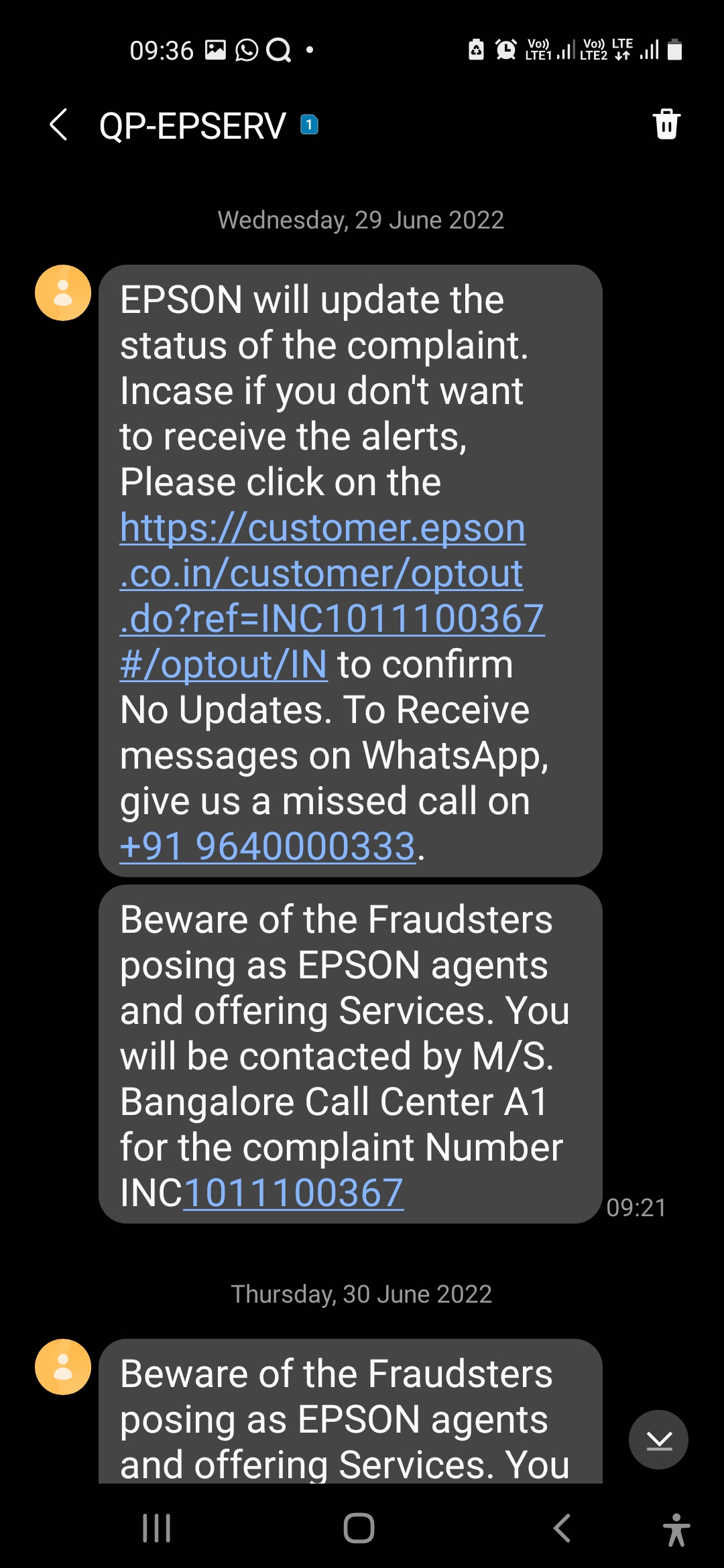
Task: Tap the data saver icon in status bar
Action: tap(475, 49)
